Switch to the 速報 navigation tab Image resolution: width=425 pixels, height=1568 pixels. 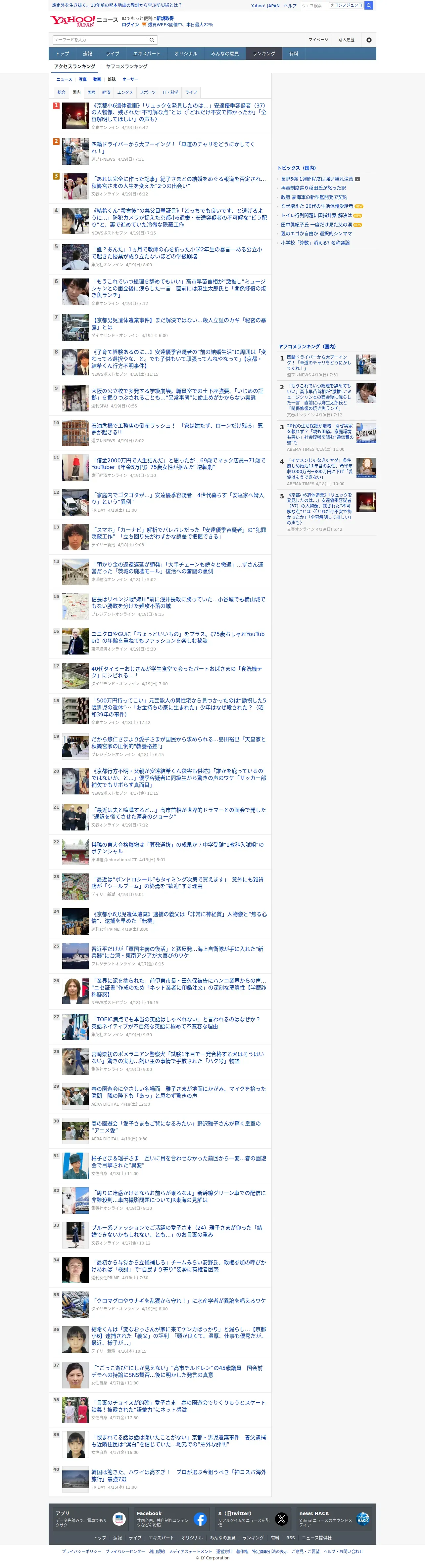87,54
